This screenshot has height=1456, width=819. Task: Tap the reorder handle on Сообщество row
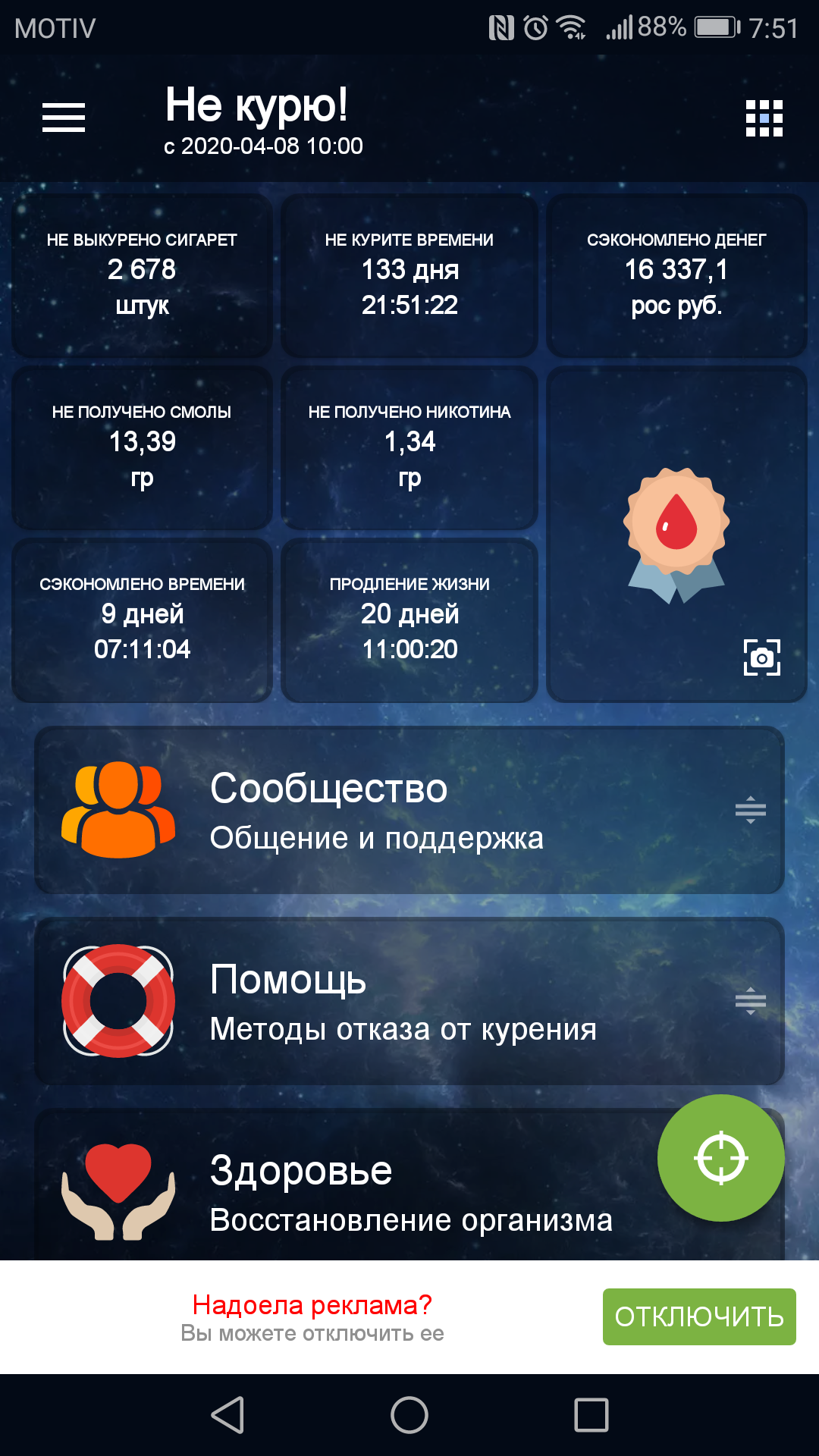point(750,811)
